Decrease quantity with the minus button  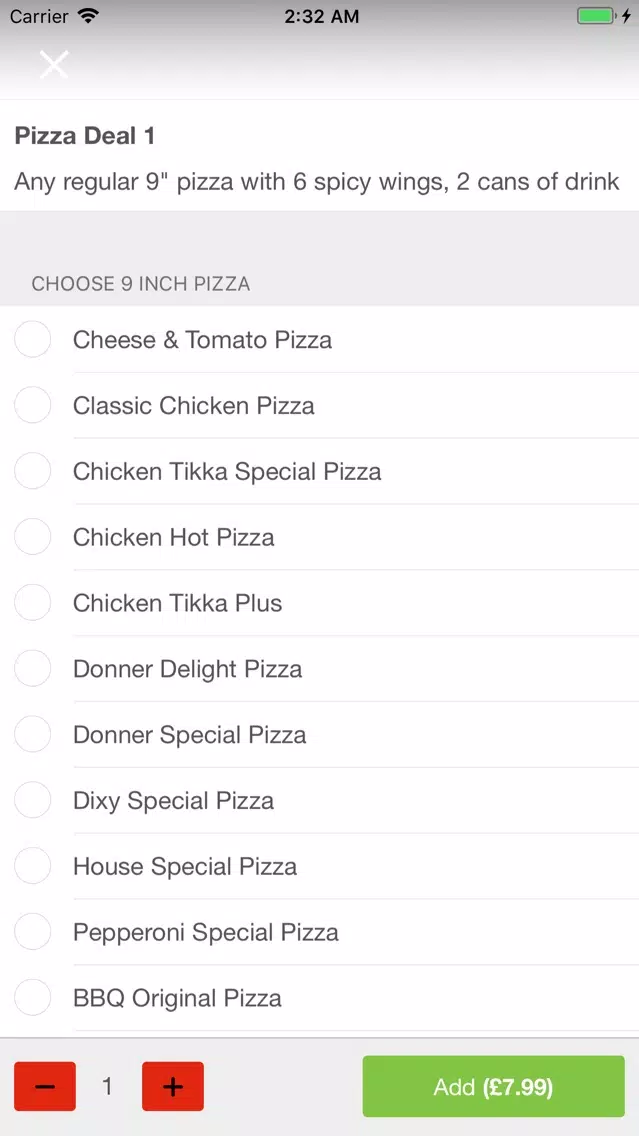coord(45,1086)
